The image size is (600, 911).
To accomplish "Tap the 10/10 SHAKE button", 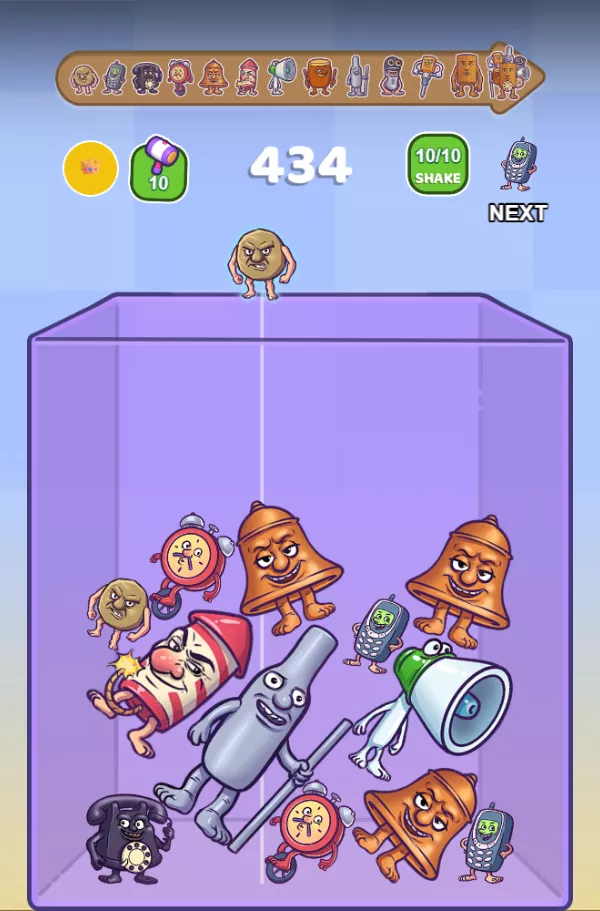I will [x=438, y=165].
